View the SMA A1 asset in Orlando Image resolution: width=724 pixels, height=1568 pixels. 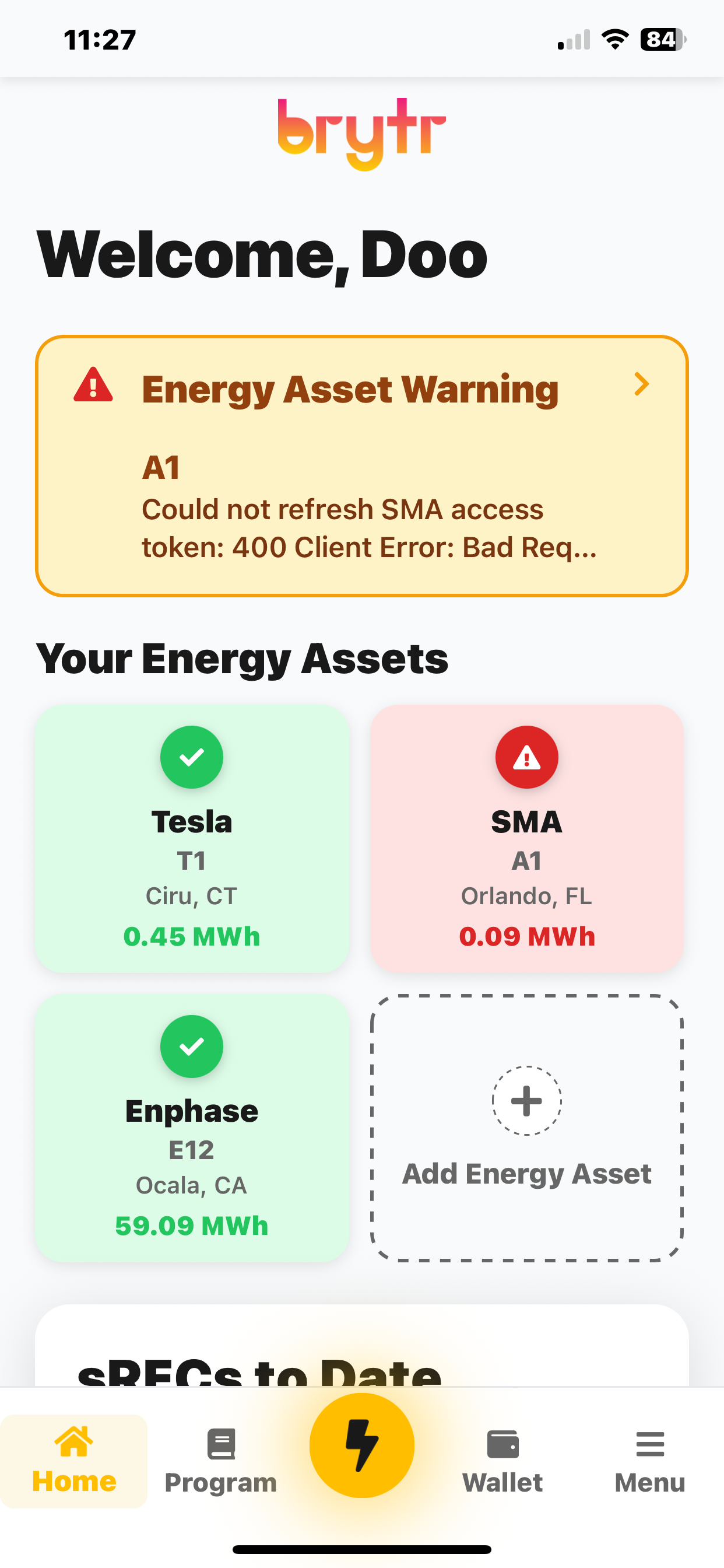click(x=527, y=838)
